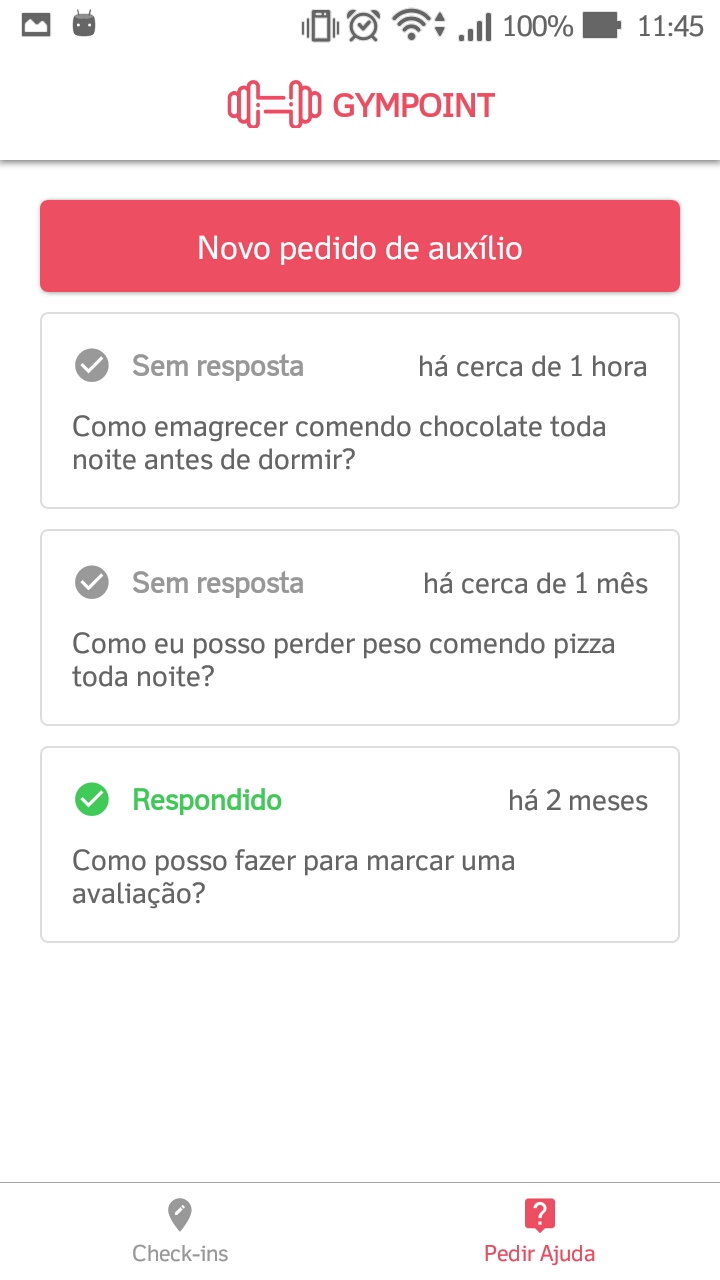Select the Pedir Ajuda tab
The width and height of the screenshot is (720, 1280).
coord(539,1232)
